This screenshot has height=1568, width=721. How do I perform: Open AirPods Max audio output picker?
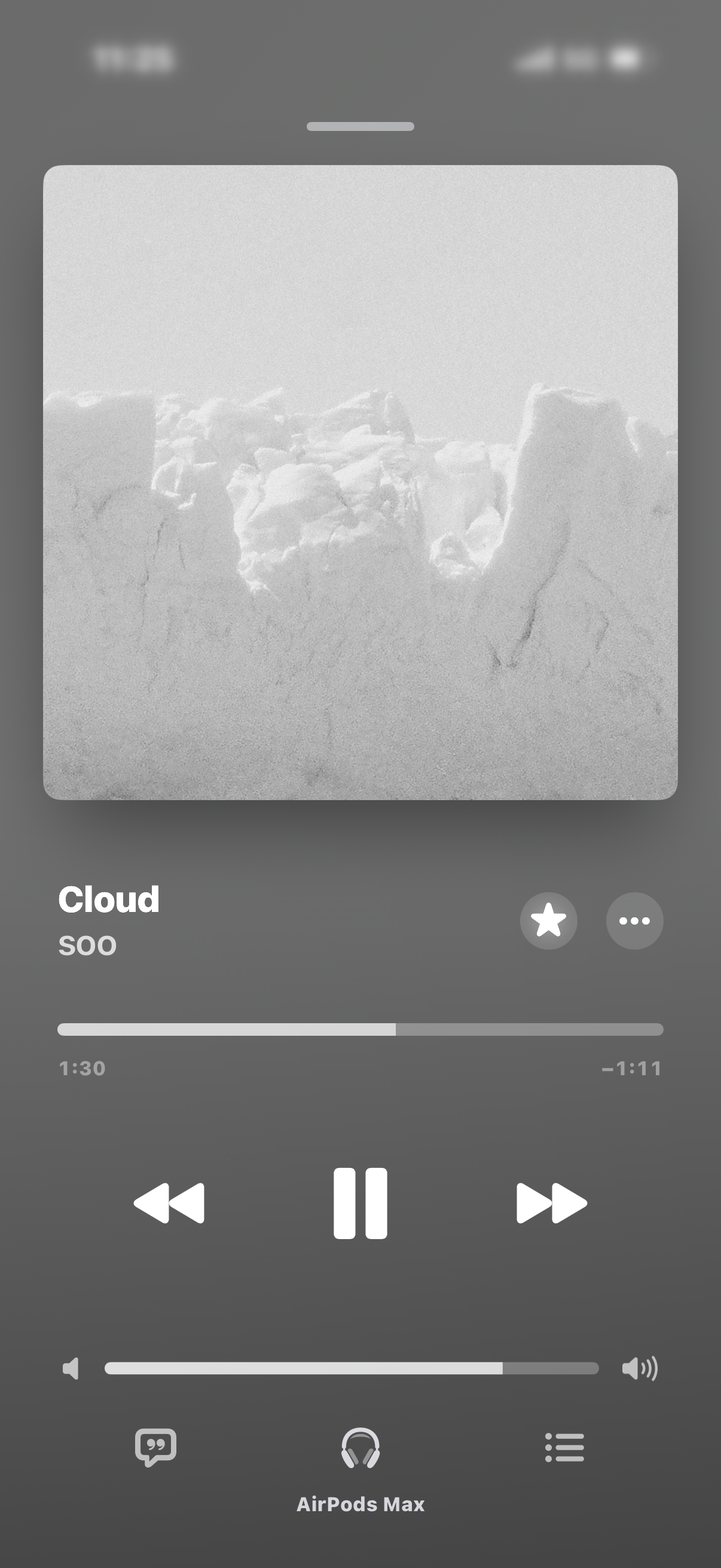point(360,1448)
